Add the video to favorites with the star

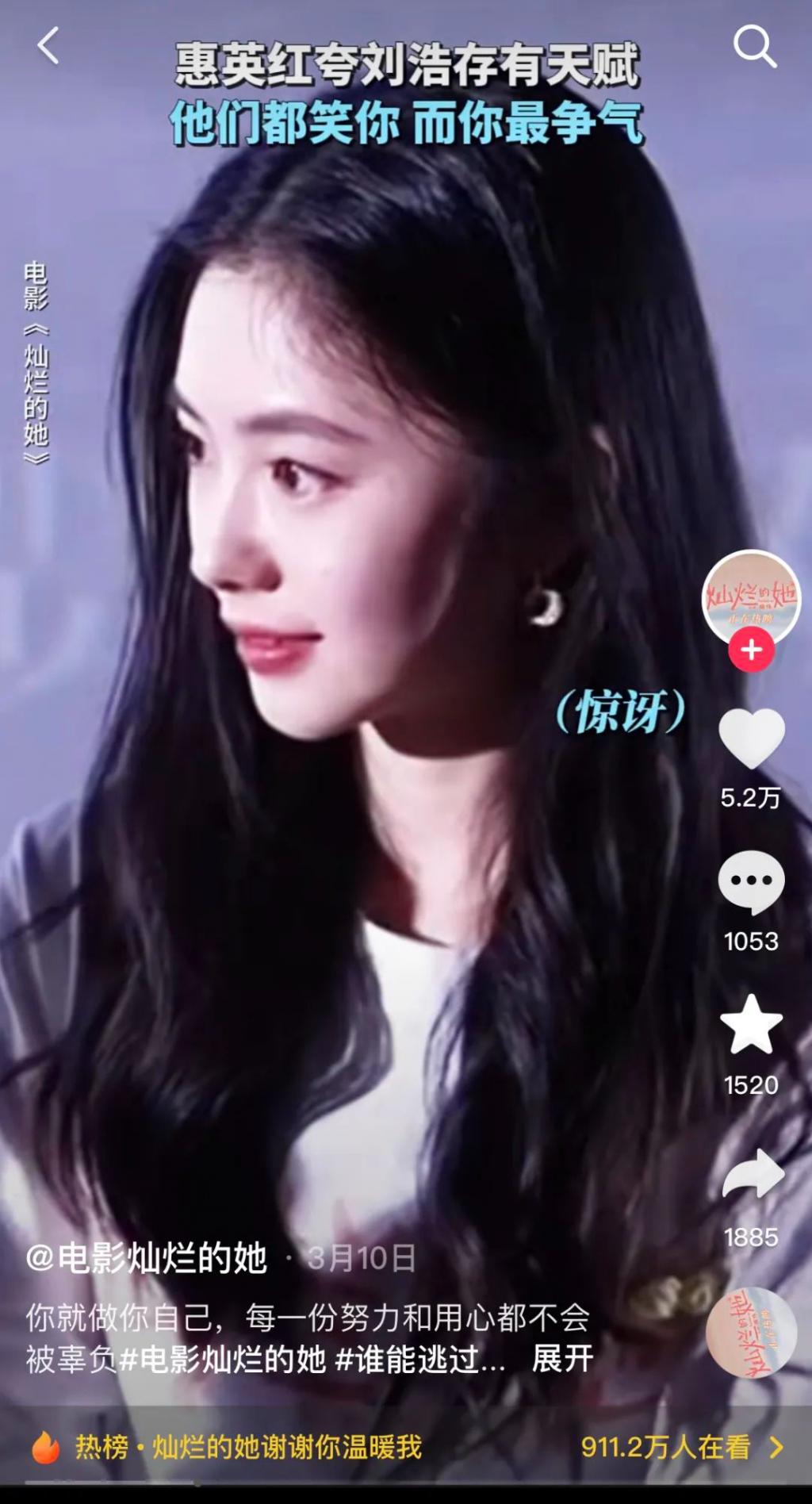pyautogui.click(x=751, y=1025)
